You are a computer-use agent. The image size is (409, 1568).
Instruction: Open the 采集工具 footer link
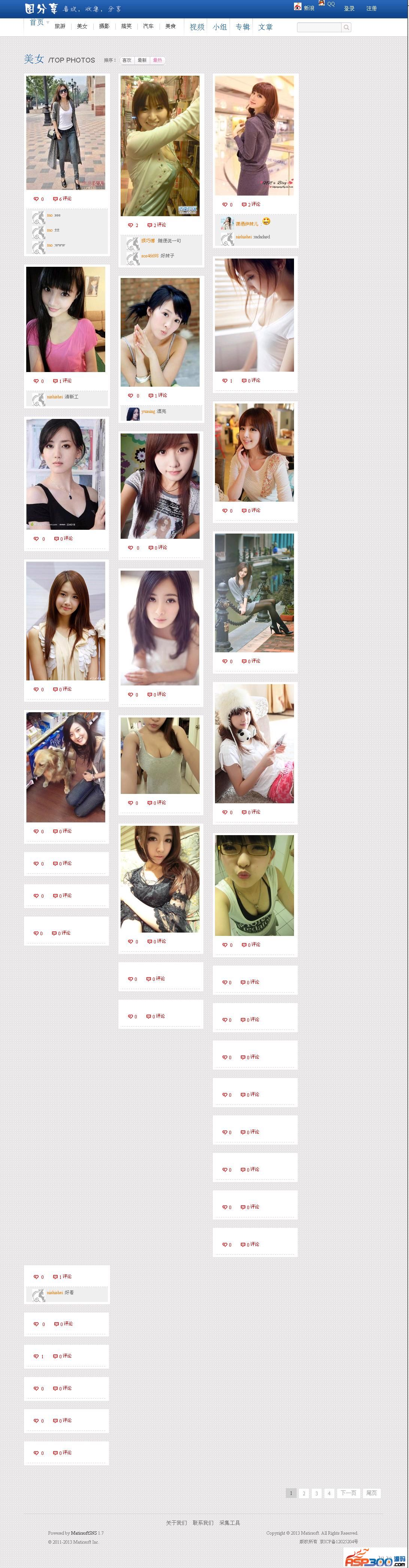click(x=230, y=1522)
